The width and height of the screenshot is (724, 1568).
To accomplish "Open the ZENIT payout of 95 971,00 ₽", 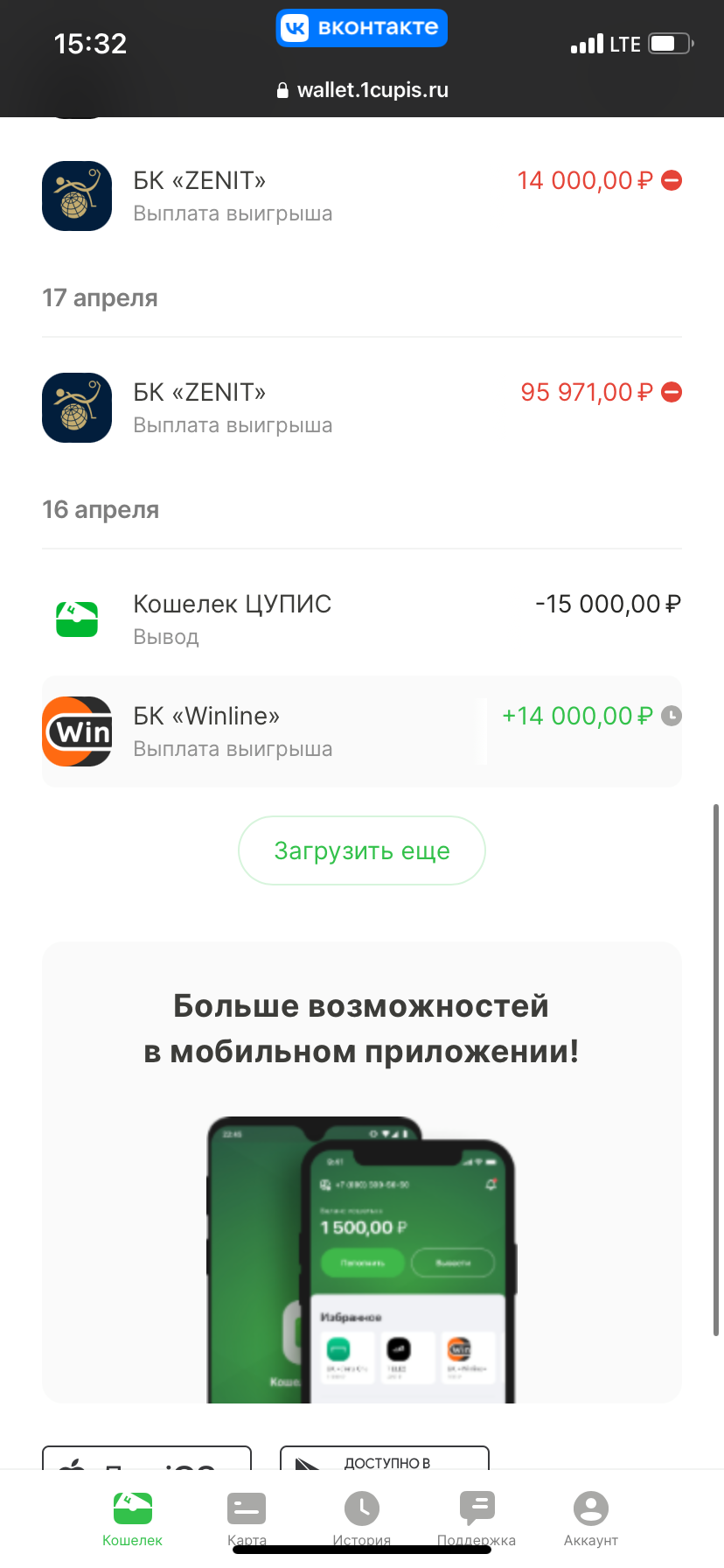I will click(362, 408).
